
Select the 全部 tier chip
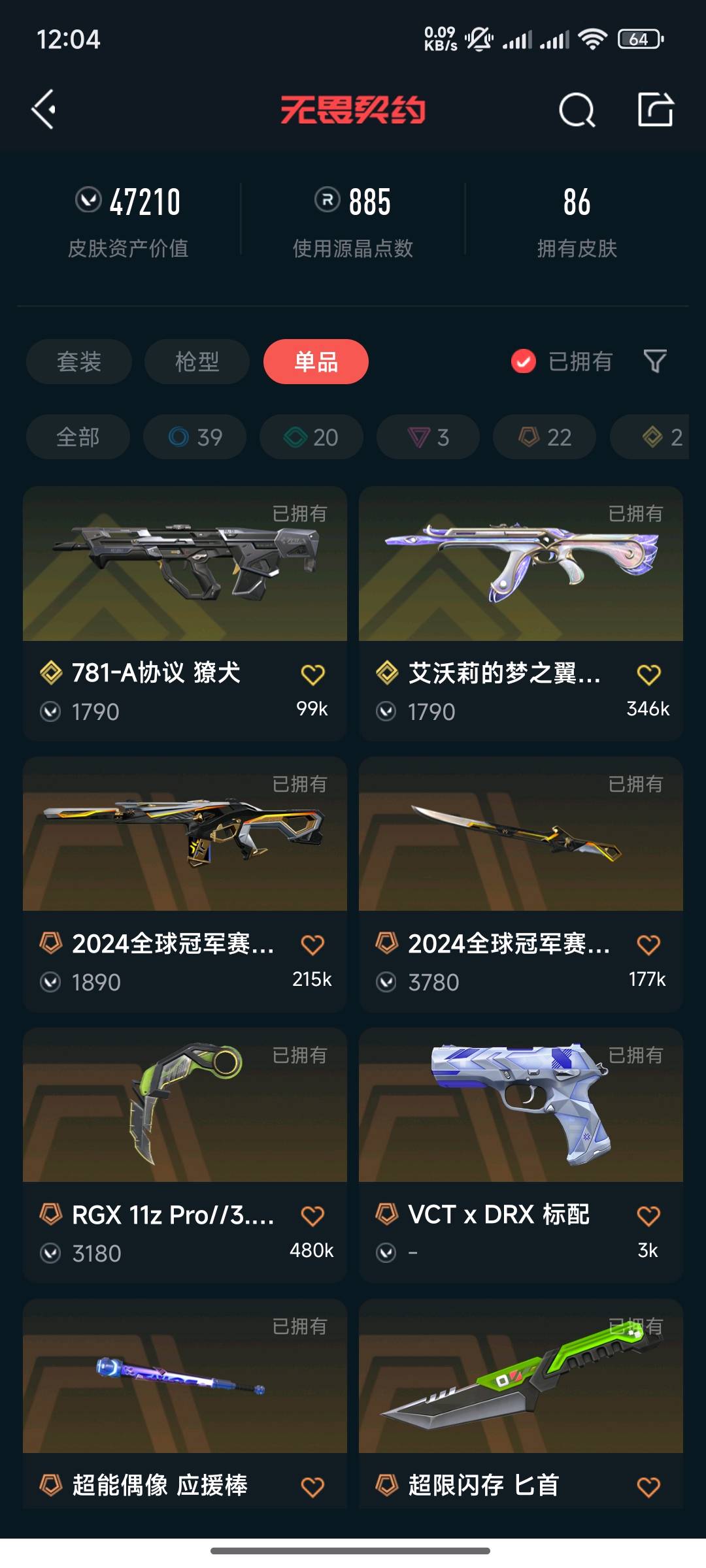point(78,437)
